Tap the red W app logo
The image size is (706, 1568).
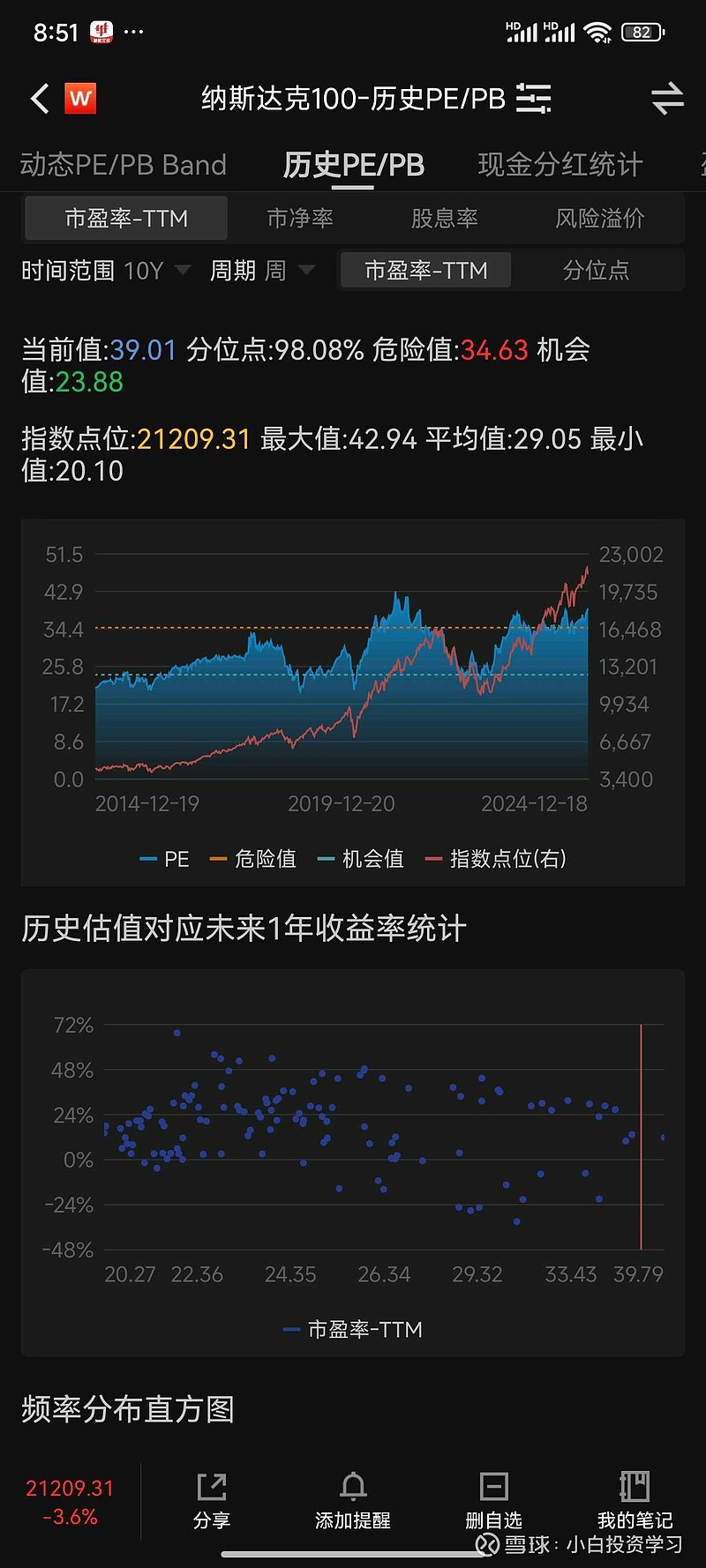click(x=80, y=99)
